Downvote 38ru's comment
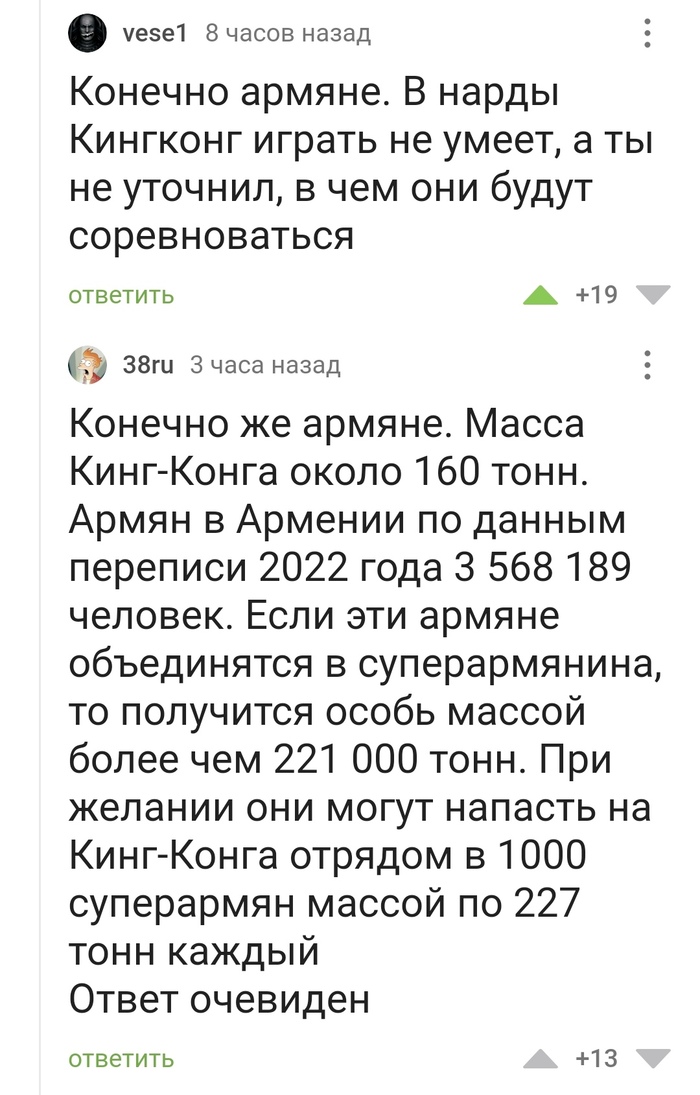Image resolution: width=700 pixels, height=1095 pixels. coord(654,1059)
